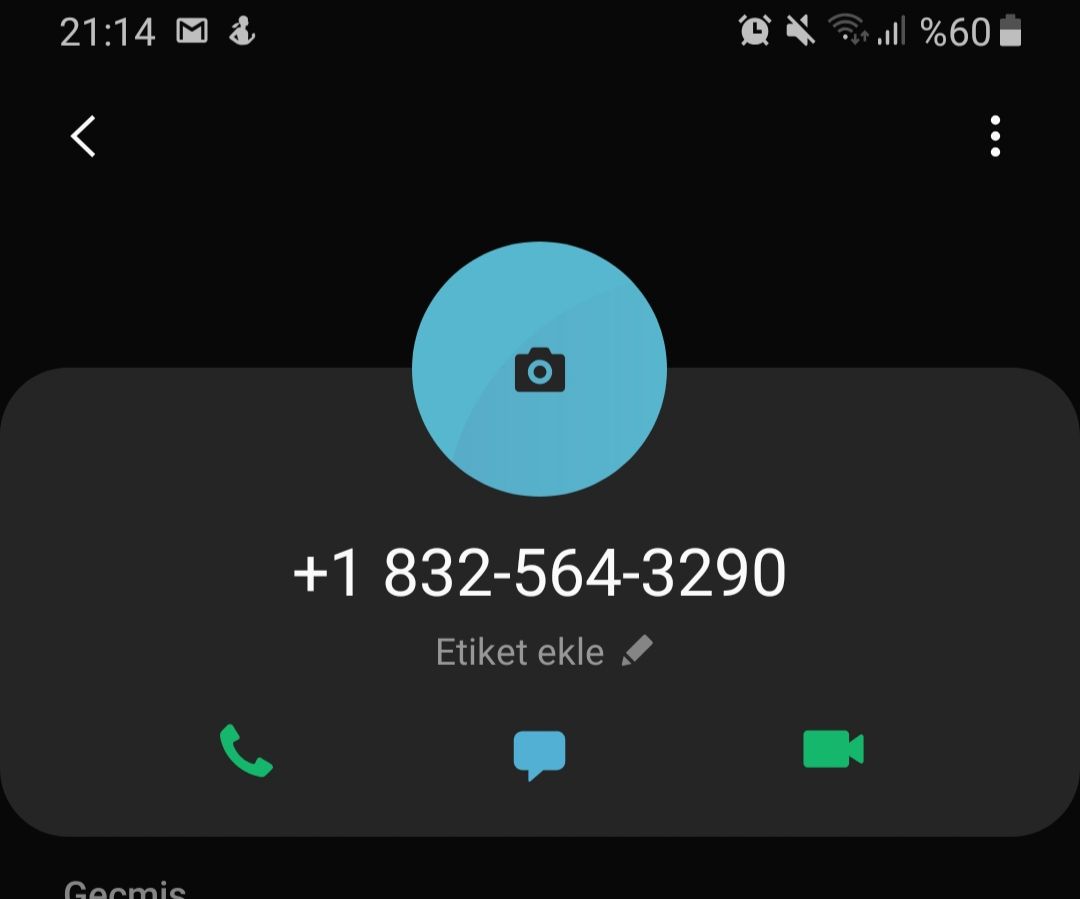Send a message using the chat bubble icon

tap(539, 754)
